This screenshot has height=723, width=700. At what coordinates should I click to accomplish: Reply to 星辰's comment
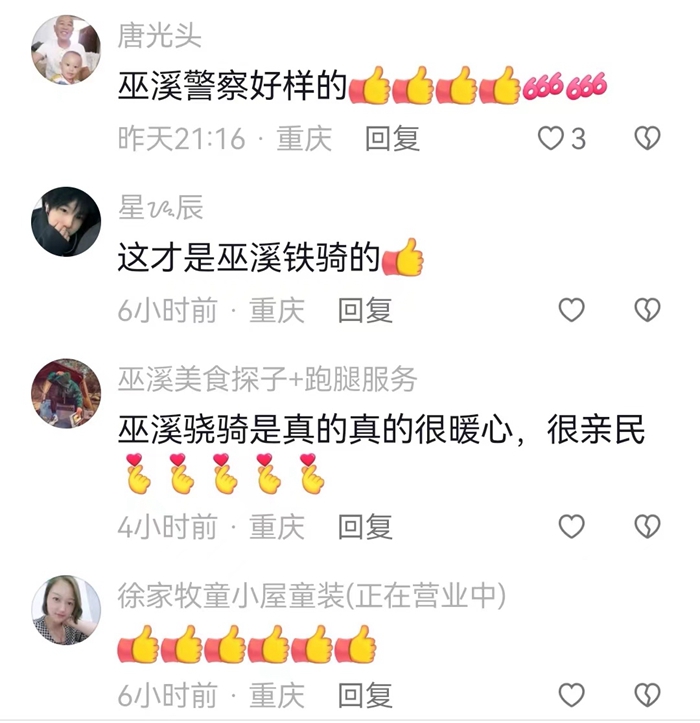tap(364, 310)
